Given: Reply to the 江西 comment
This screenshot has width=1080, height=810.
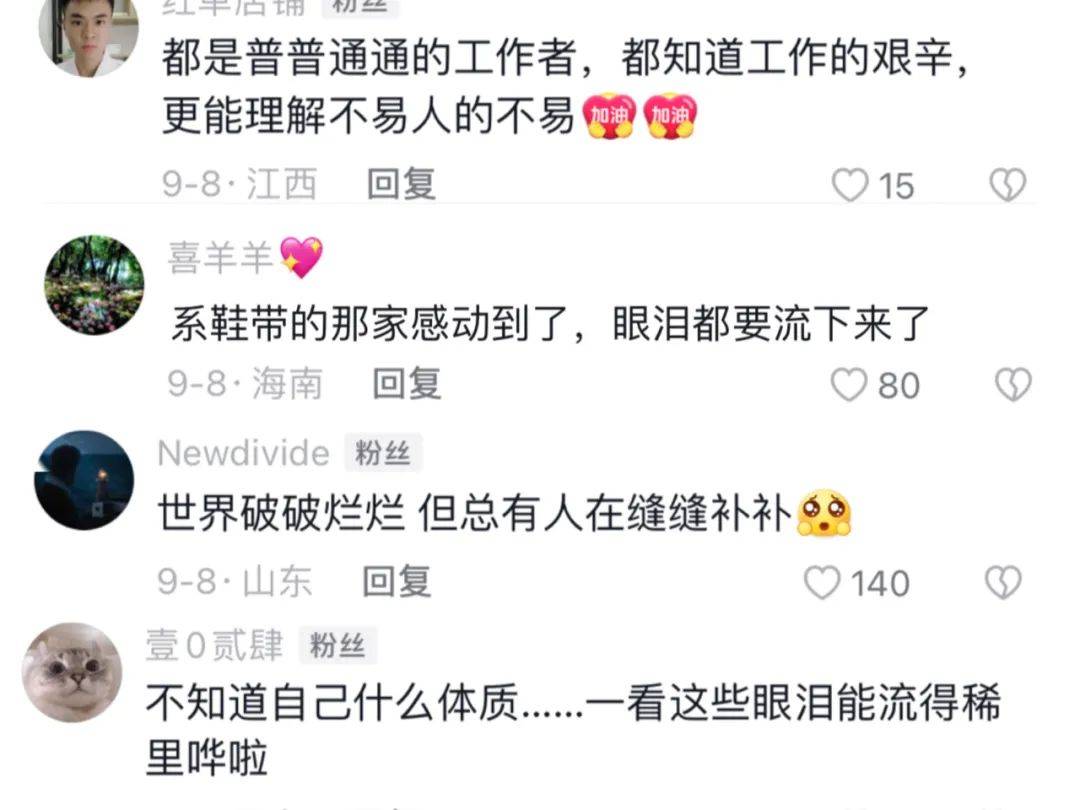Looking at the screenshot, I should tap(401, 184).
